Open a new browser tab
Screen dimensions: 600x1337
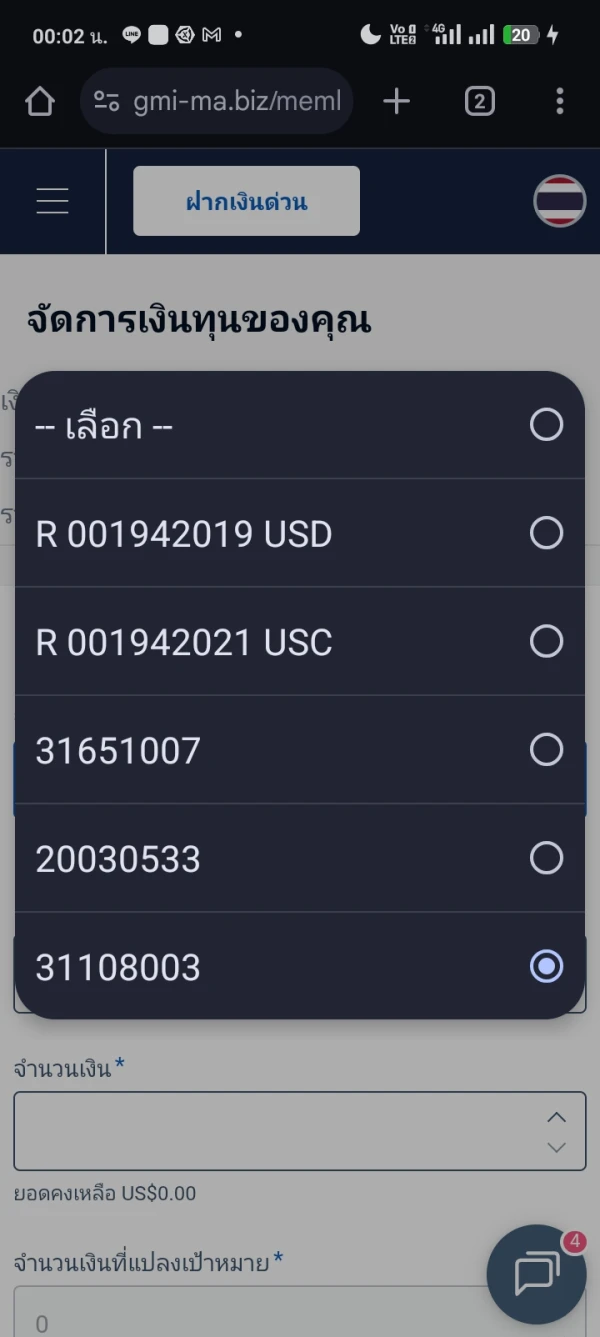397,101
